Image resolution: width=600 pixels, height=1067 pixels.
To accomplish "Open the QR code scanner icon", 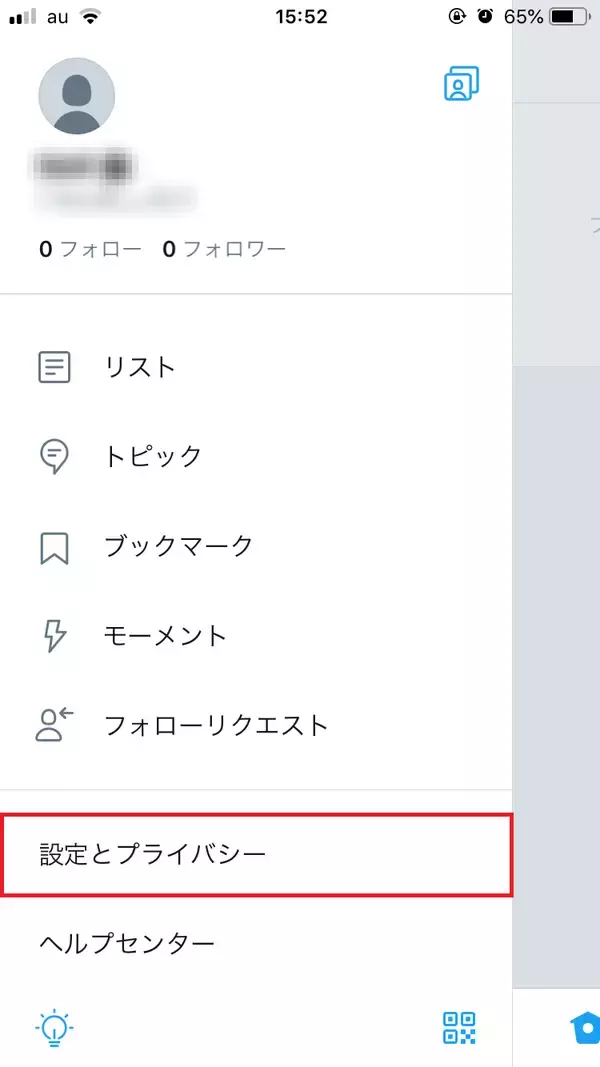I will coord(460,1027).
